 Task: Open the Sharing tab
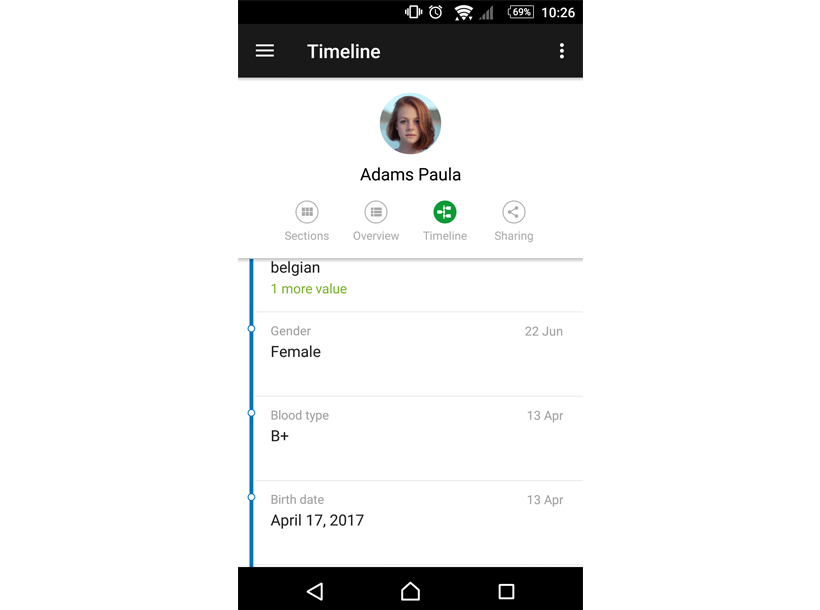513,221
